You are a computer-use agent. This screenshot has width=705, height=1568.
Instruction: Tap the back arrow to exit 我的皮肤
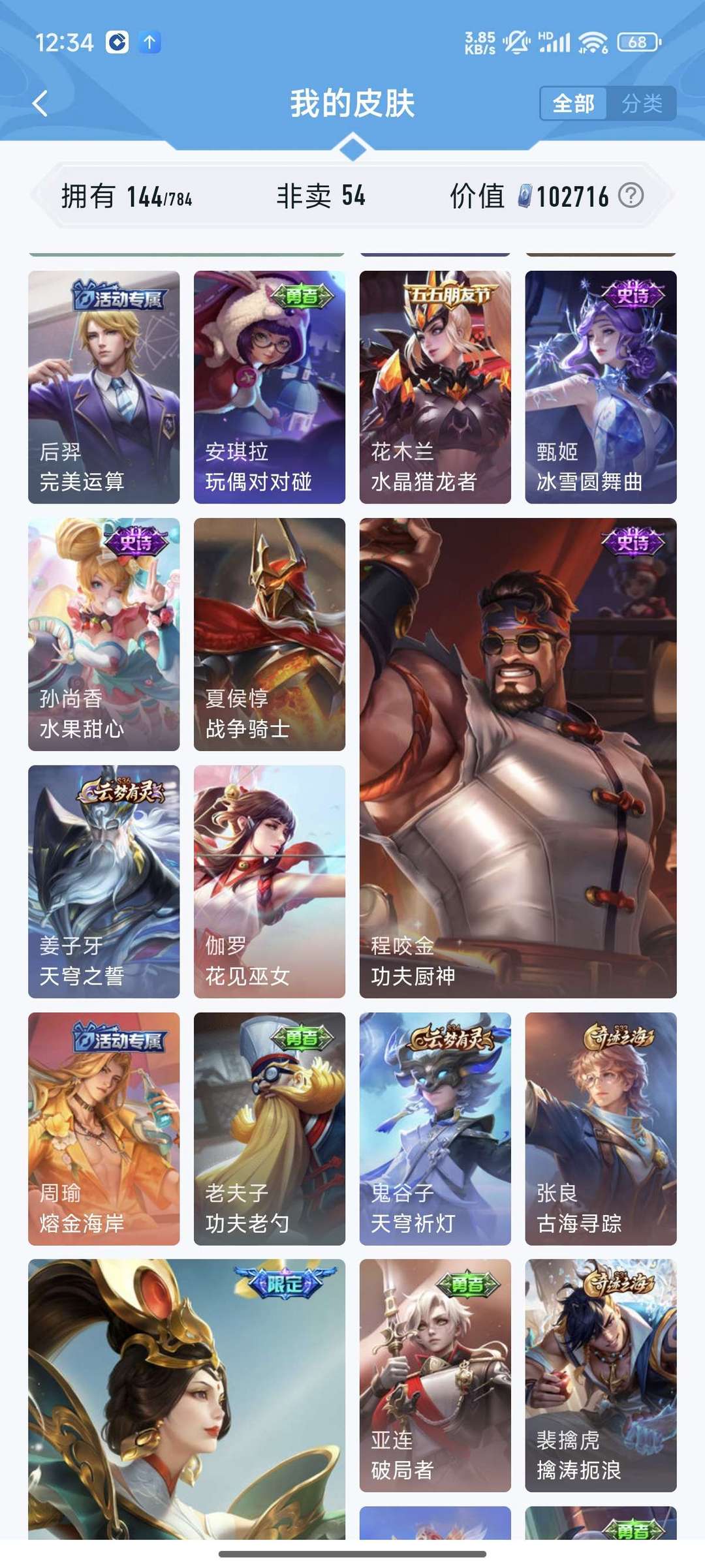pos(40,103)
